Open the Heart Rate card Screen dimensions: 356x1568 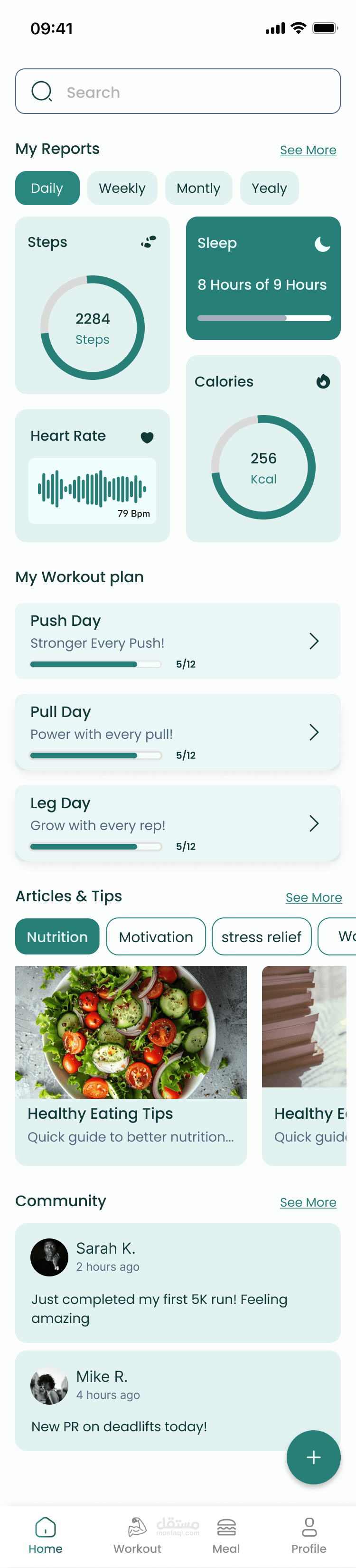click(x=93, y=475)
